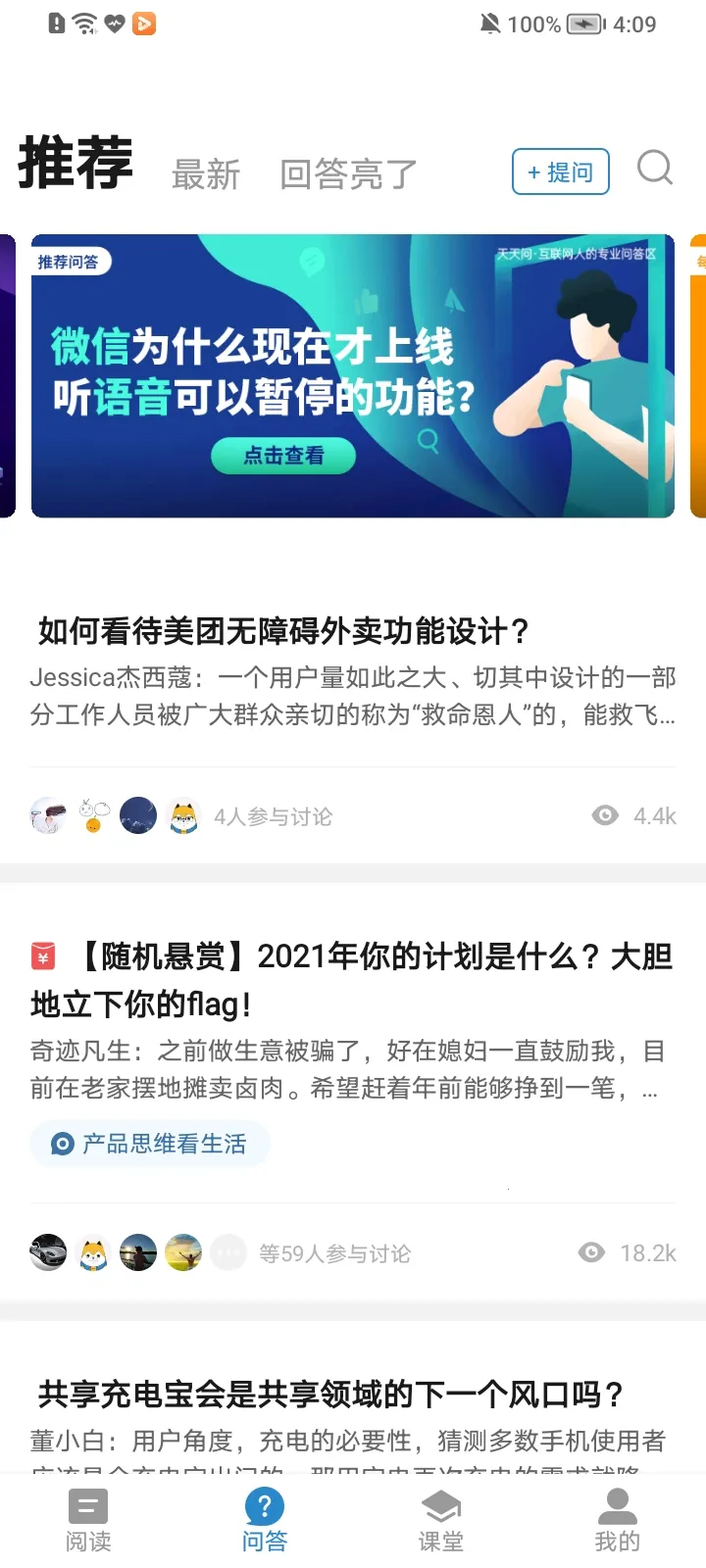Tap the 提问 button to ask
This screenshot has width=706, height=1568.
point(561,172)
